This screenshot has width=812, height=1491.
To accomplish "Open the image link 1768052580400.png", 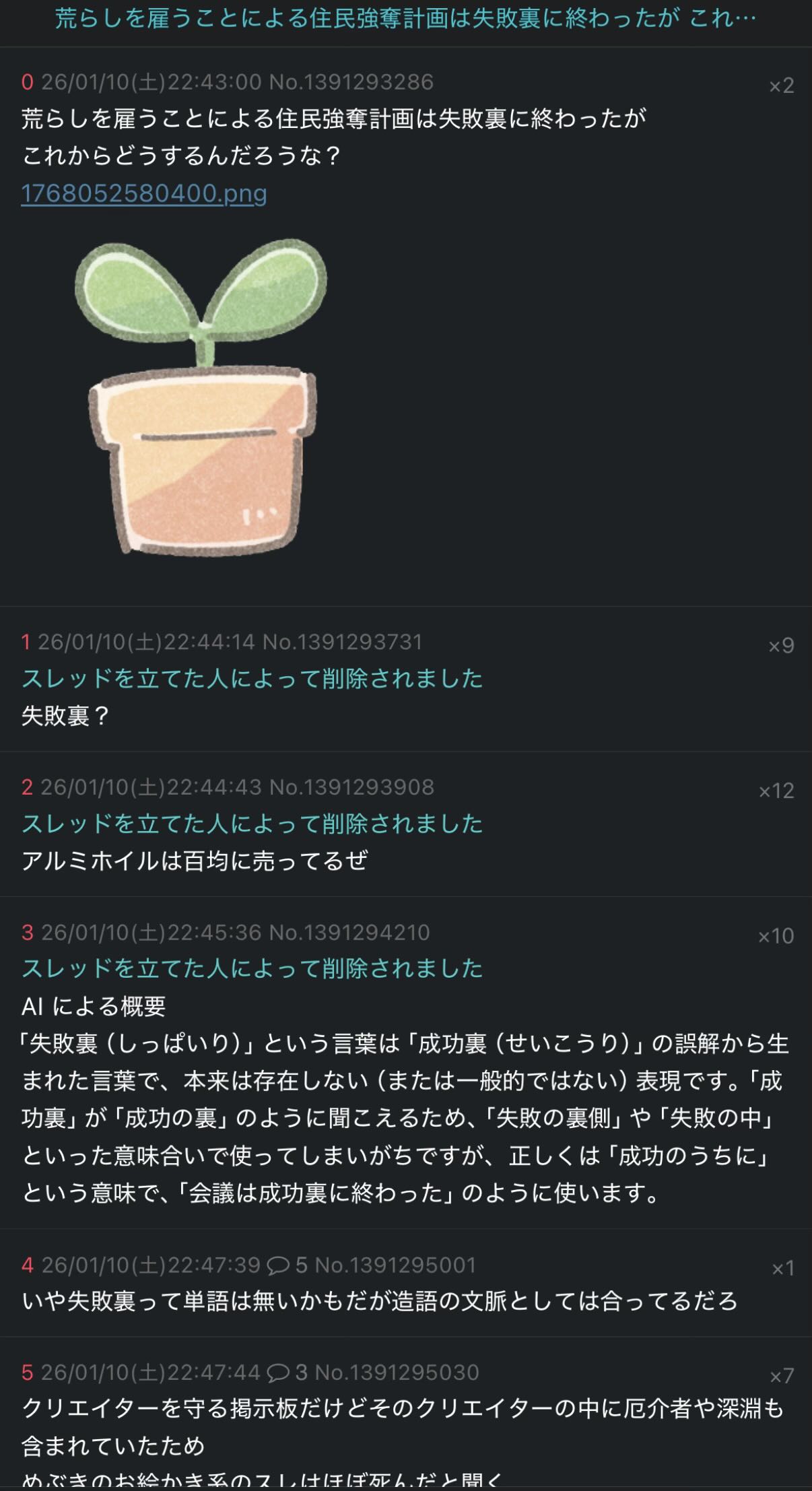I will point(144,194).
